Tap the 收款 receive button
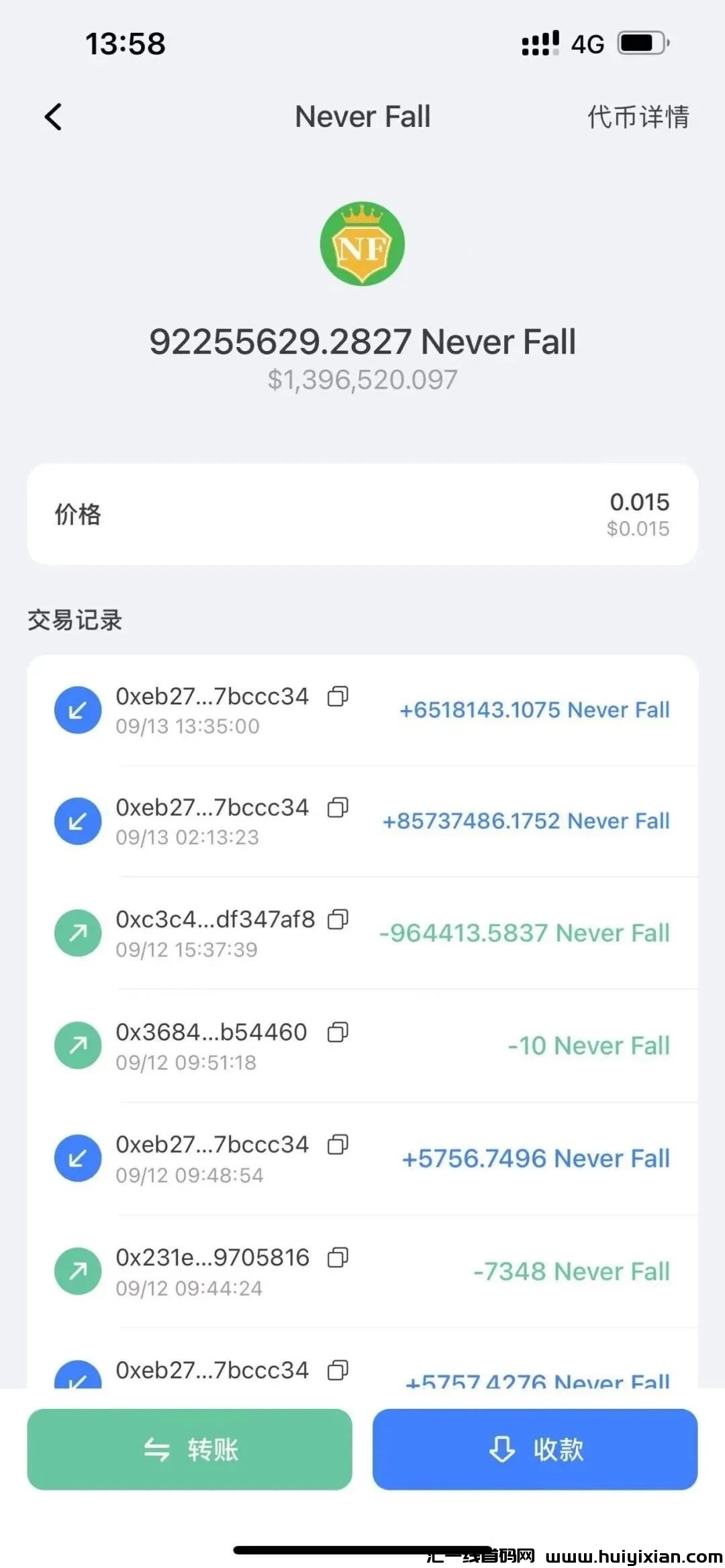 point(535,1451)
